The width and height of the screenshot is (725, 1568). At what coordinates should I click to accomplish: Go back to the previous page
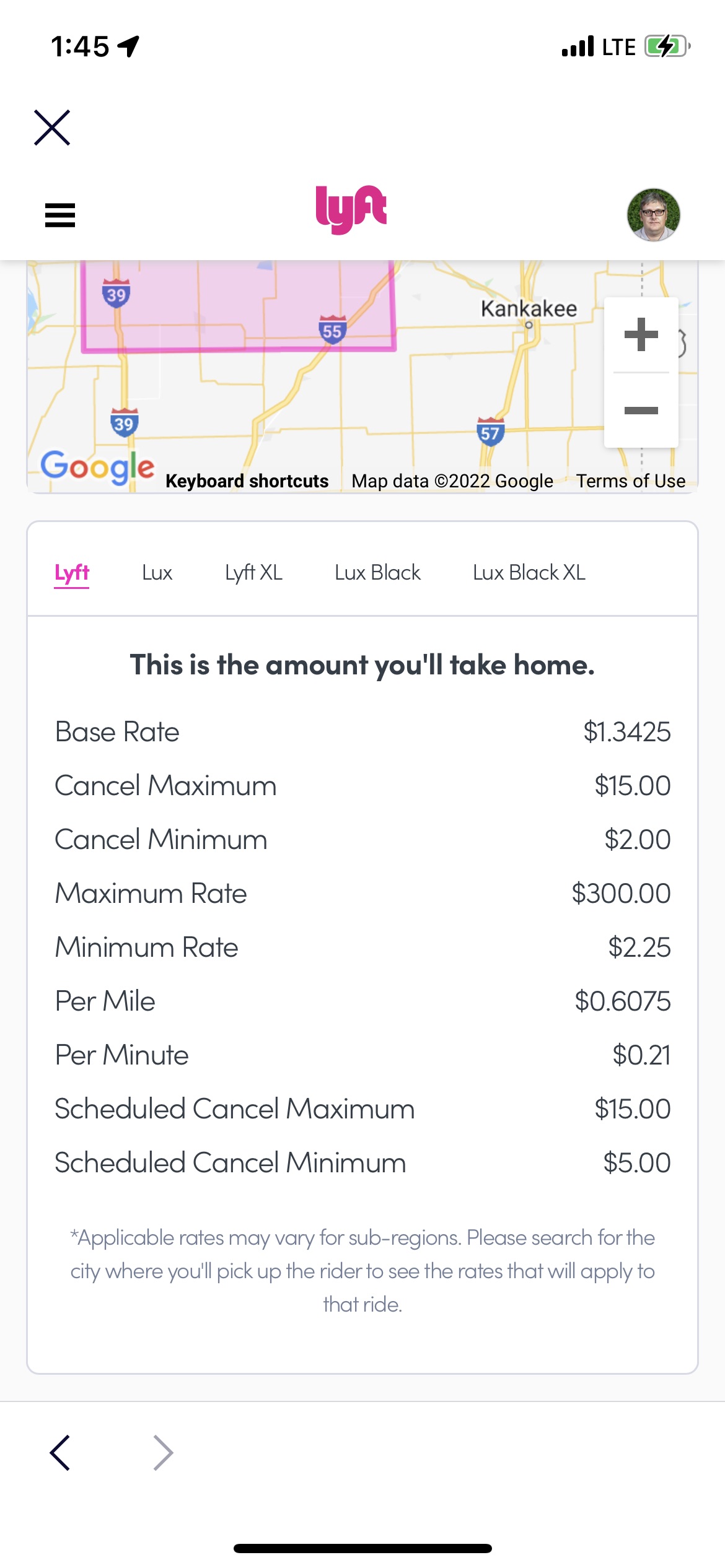tap(60, 1452)
